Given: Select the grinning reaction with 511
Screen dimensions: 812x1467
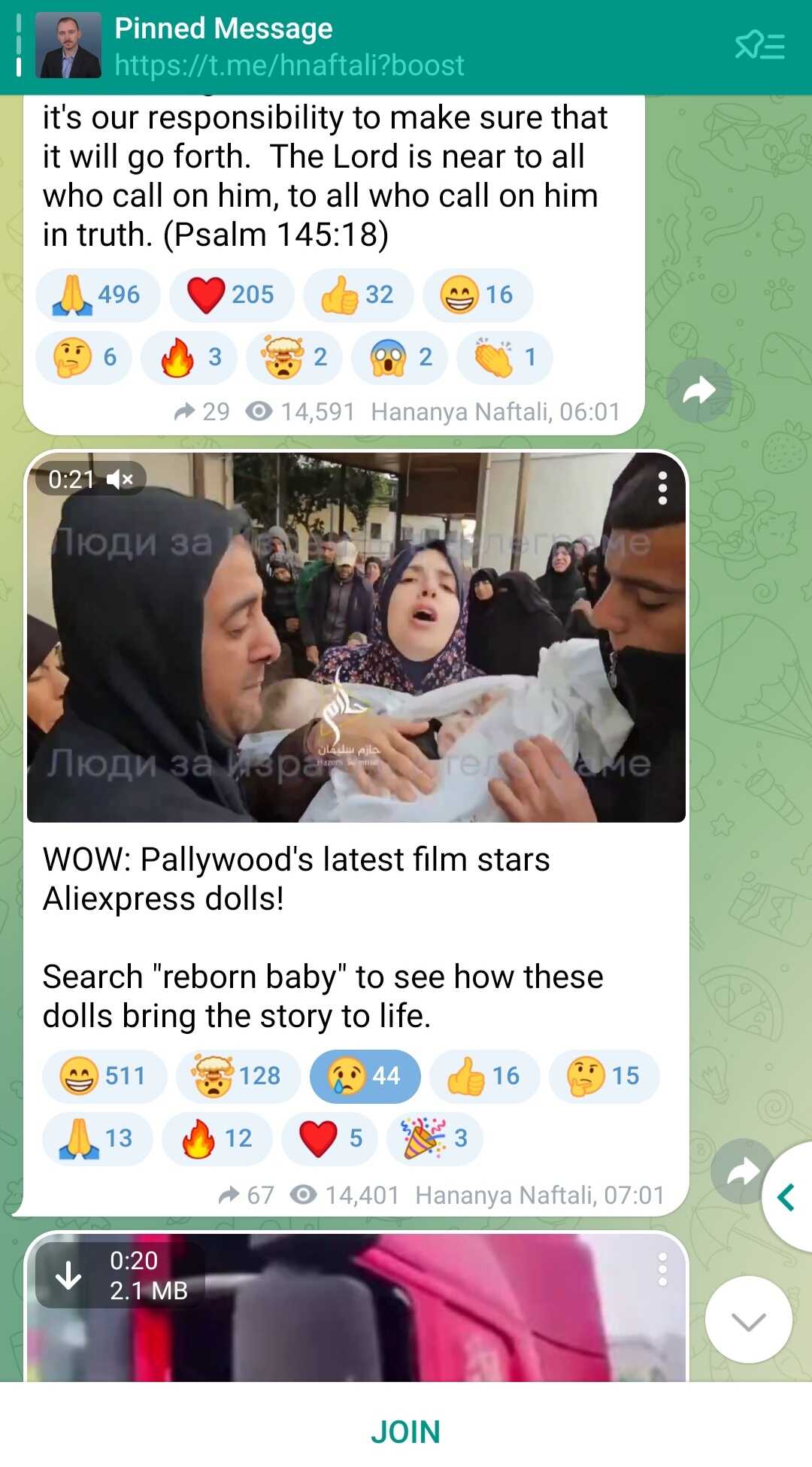Looking at the screenshot, I should point(105,1076).
